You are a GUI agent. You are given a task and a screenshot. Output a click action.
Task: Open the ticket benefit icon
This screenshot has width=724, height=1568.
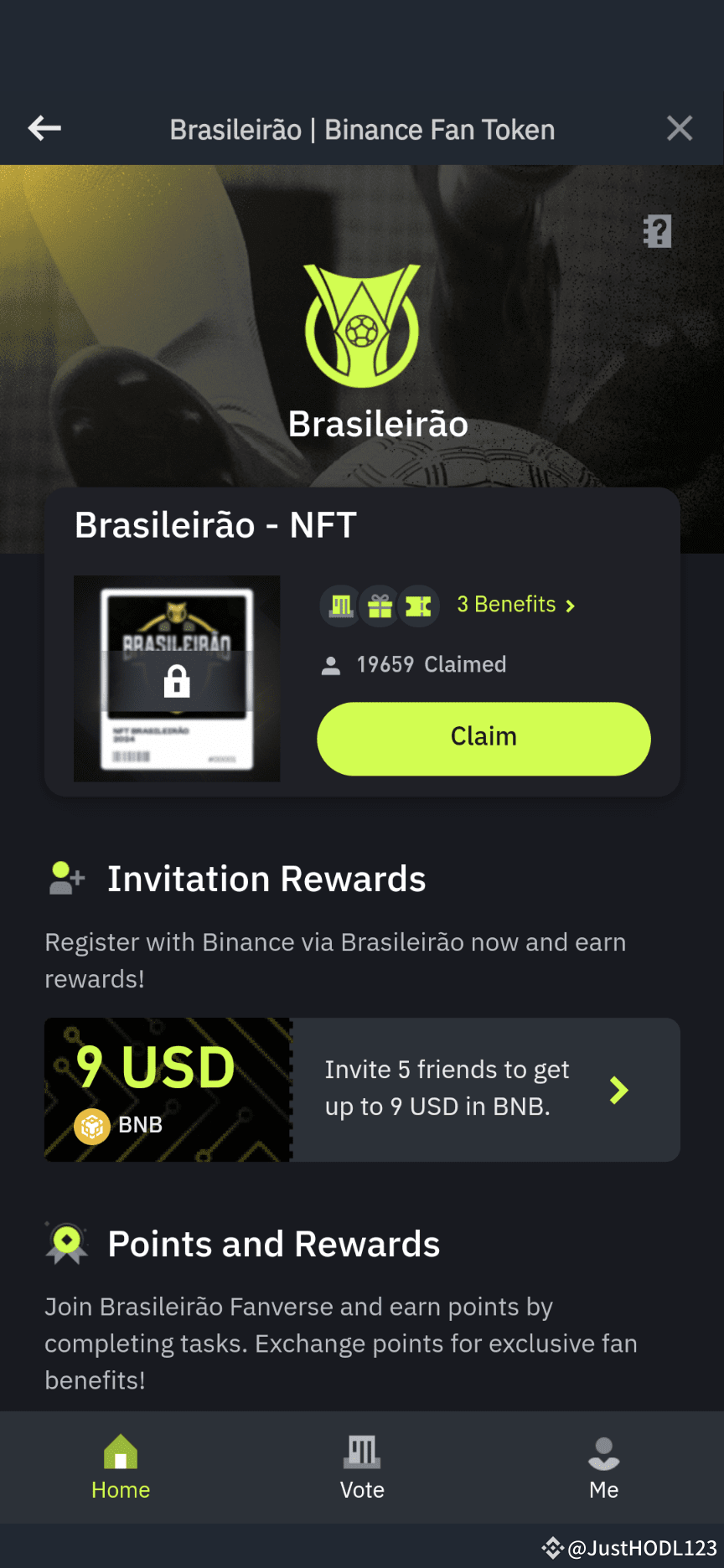tap(418, 605)
